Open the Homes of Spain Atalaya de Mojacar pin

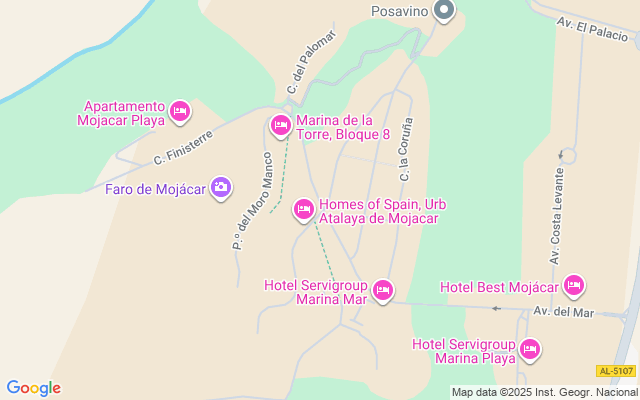(304, 209)
